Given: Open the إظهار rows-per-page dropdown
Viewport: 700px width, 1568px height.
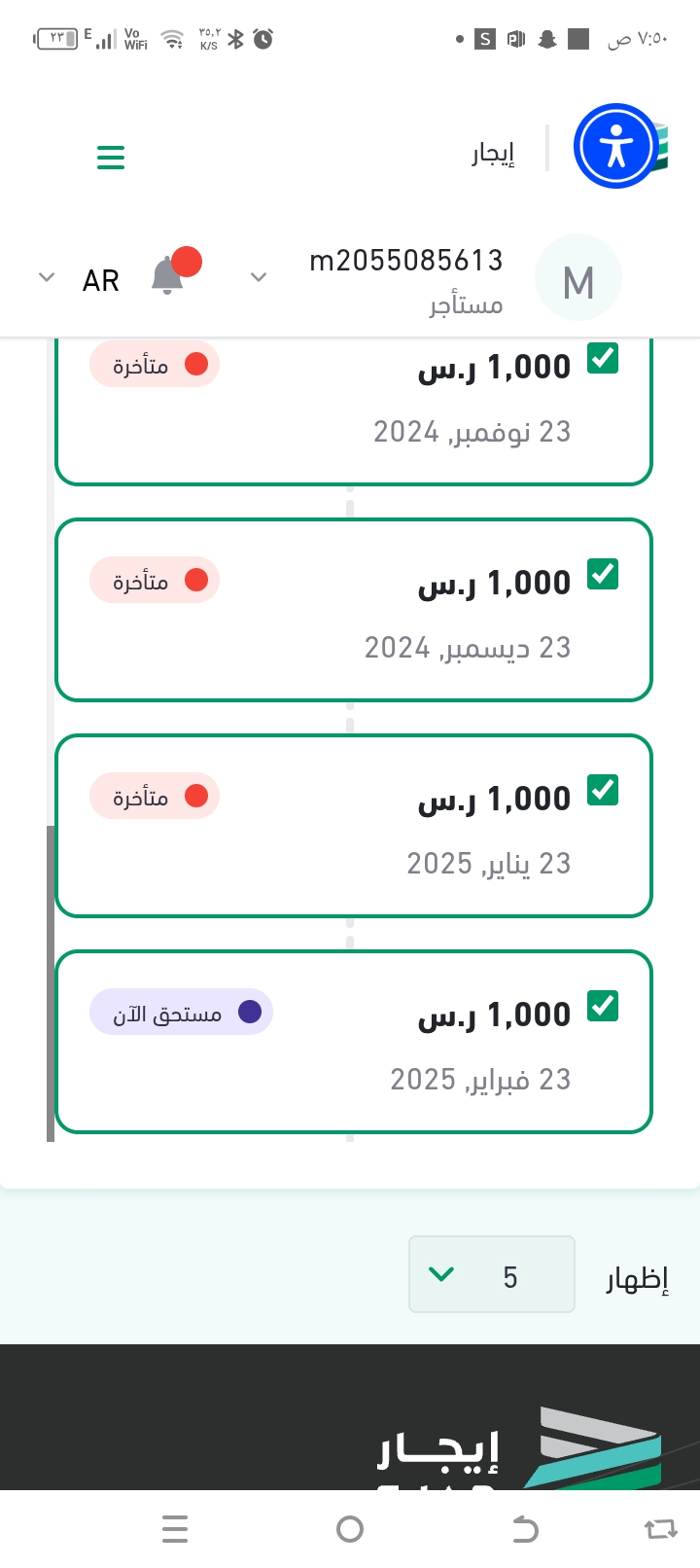Looking at the screenshot, I should 491,1274.
